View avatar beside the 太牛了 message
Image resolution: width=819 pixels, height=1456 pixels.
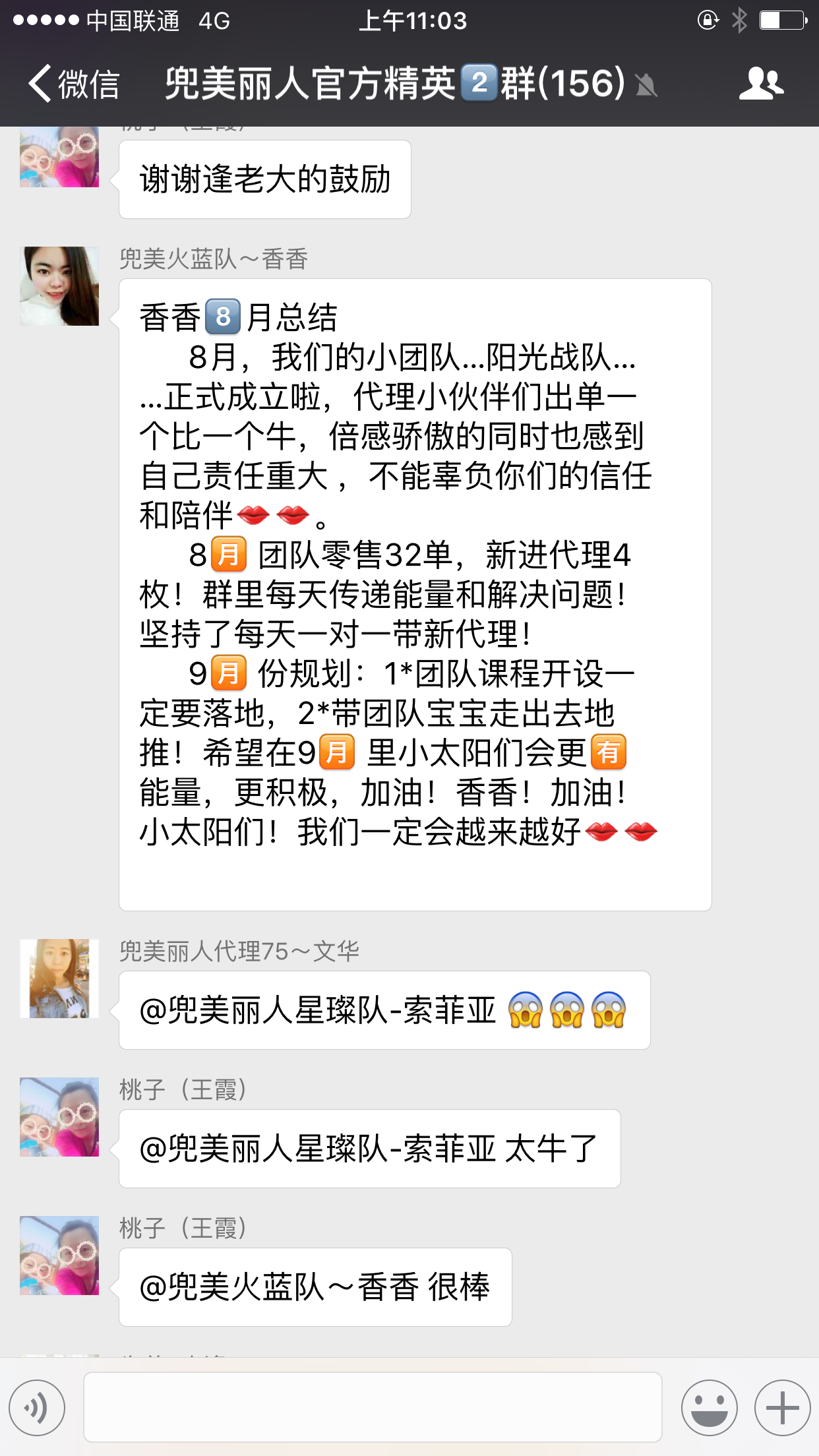(x=59, y=1117)
